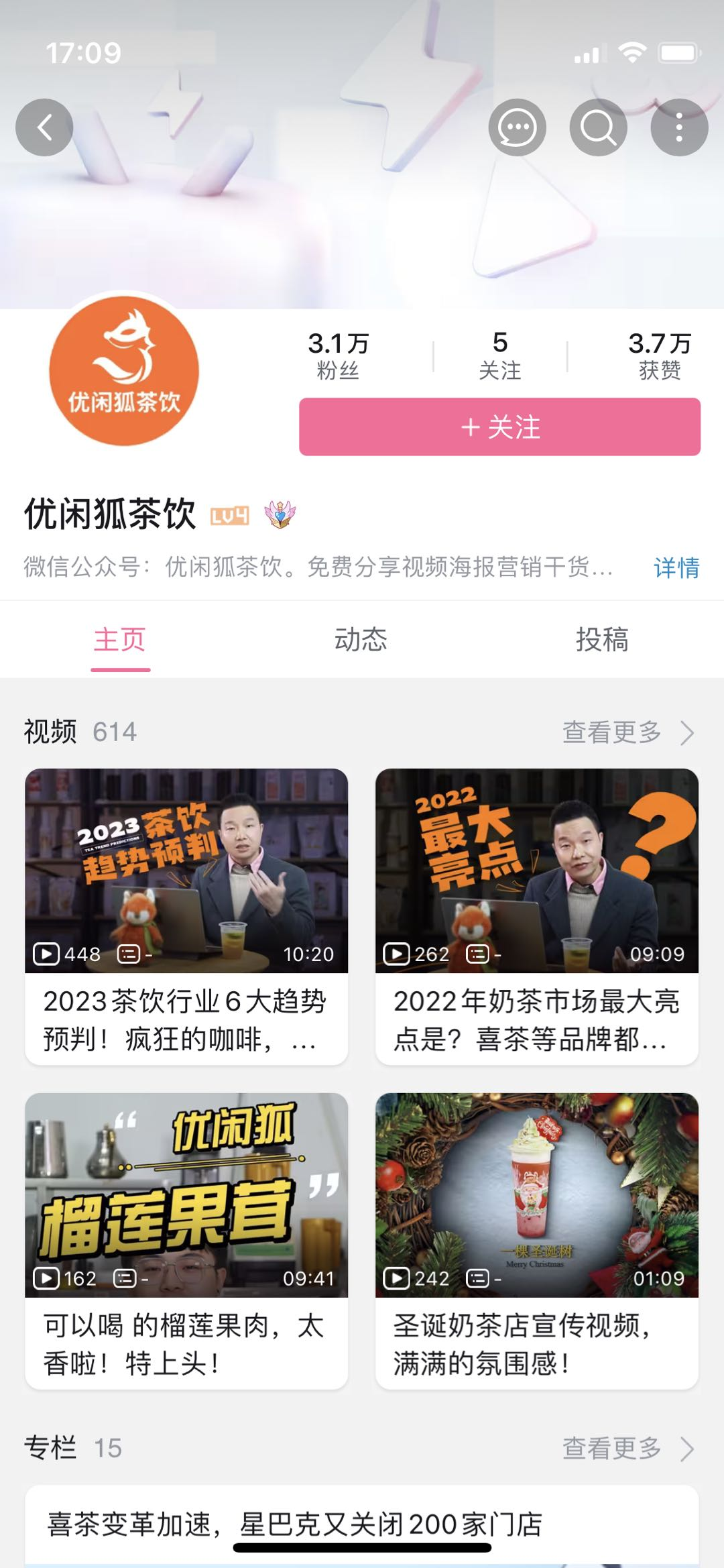Play video 2022年奶茶市场最大亮点是

pos(537,916)
